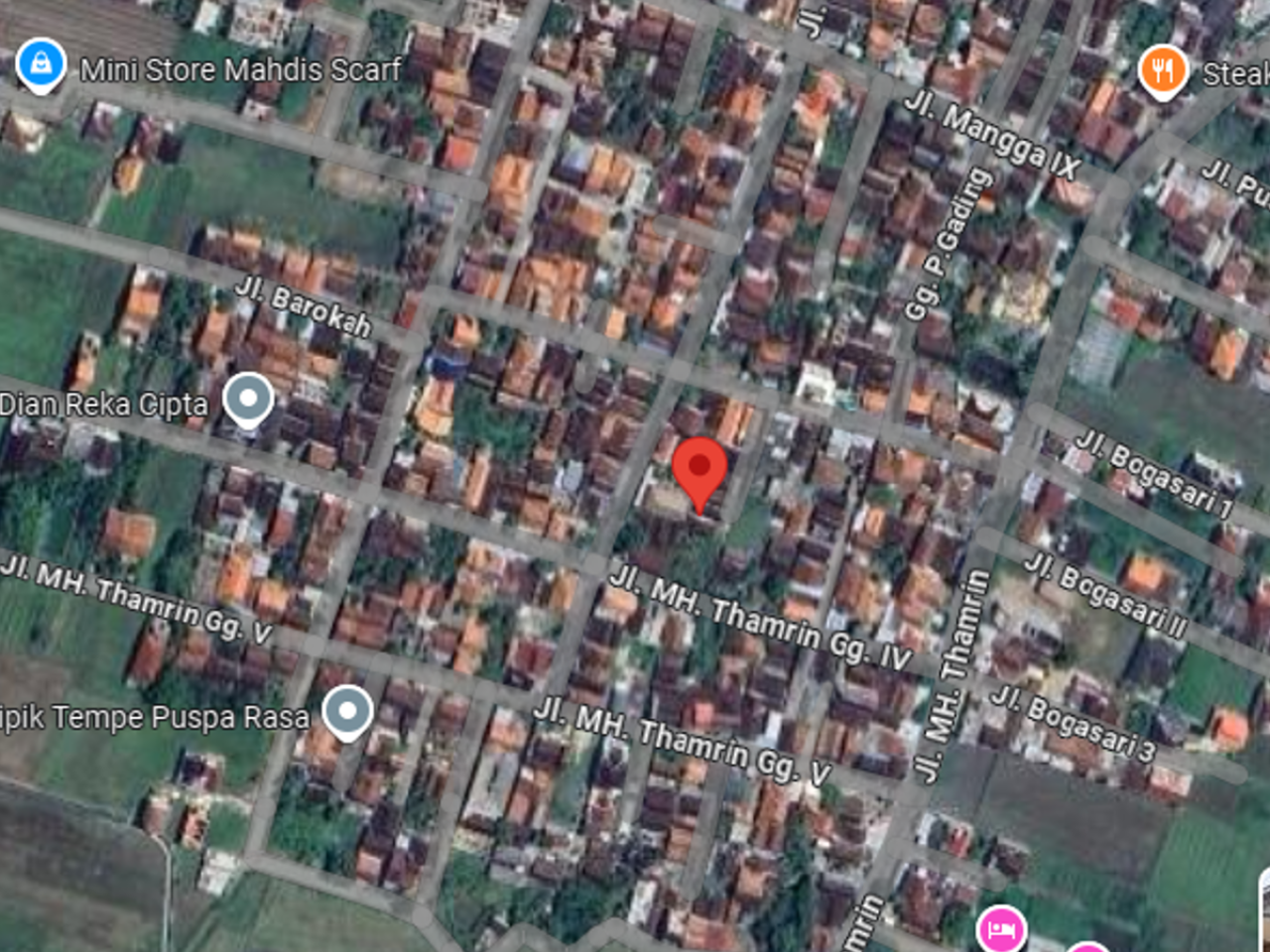Select the pink hotel marker
Viewport: 1270px width, 952px height.
(x=1000, y=930)
